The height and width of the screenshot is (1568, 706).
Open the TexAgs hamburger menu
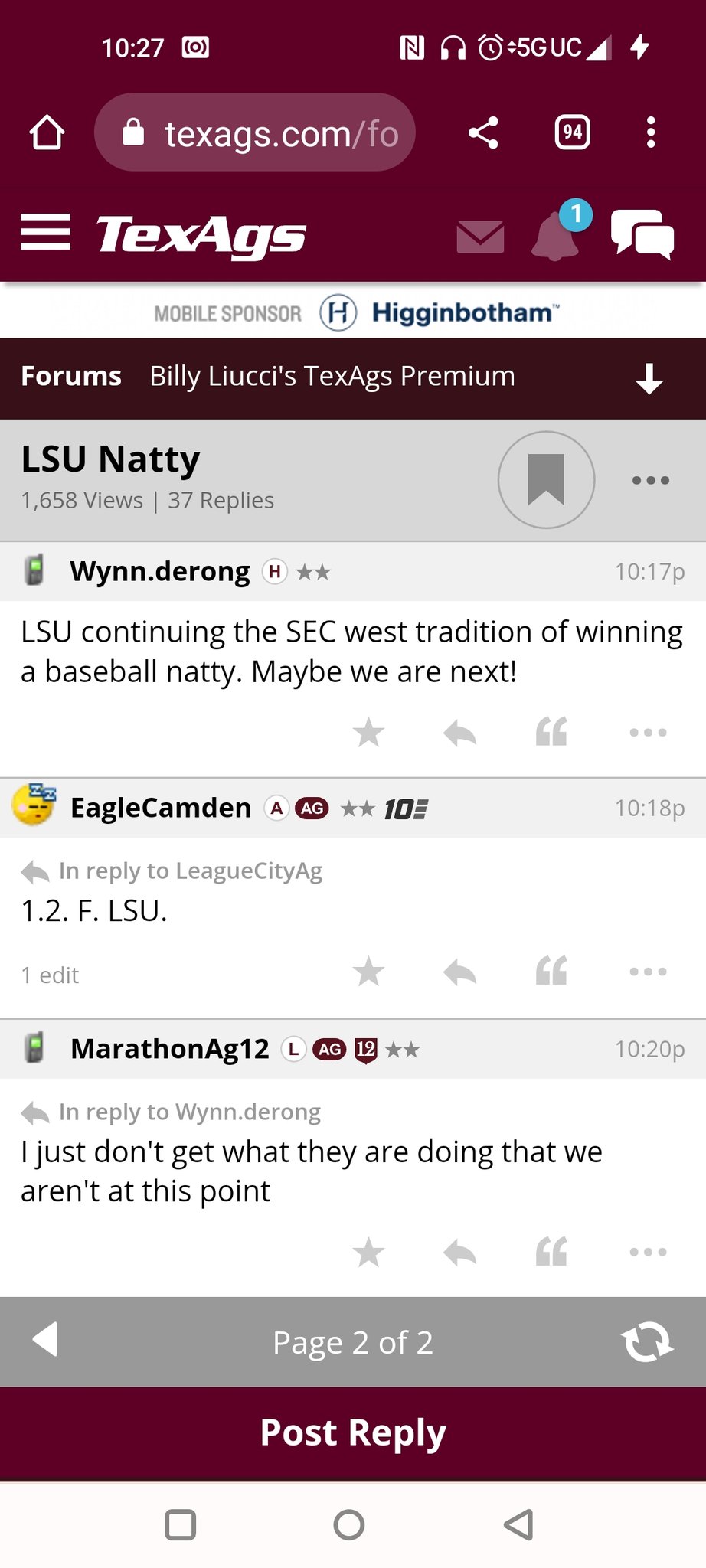click(x=45, y=232)
